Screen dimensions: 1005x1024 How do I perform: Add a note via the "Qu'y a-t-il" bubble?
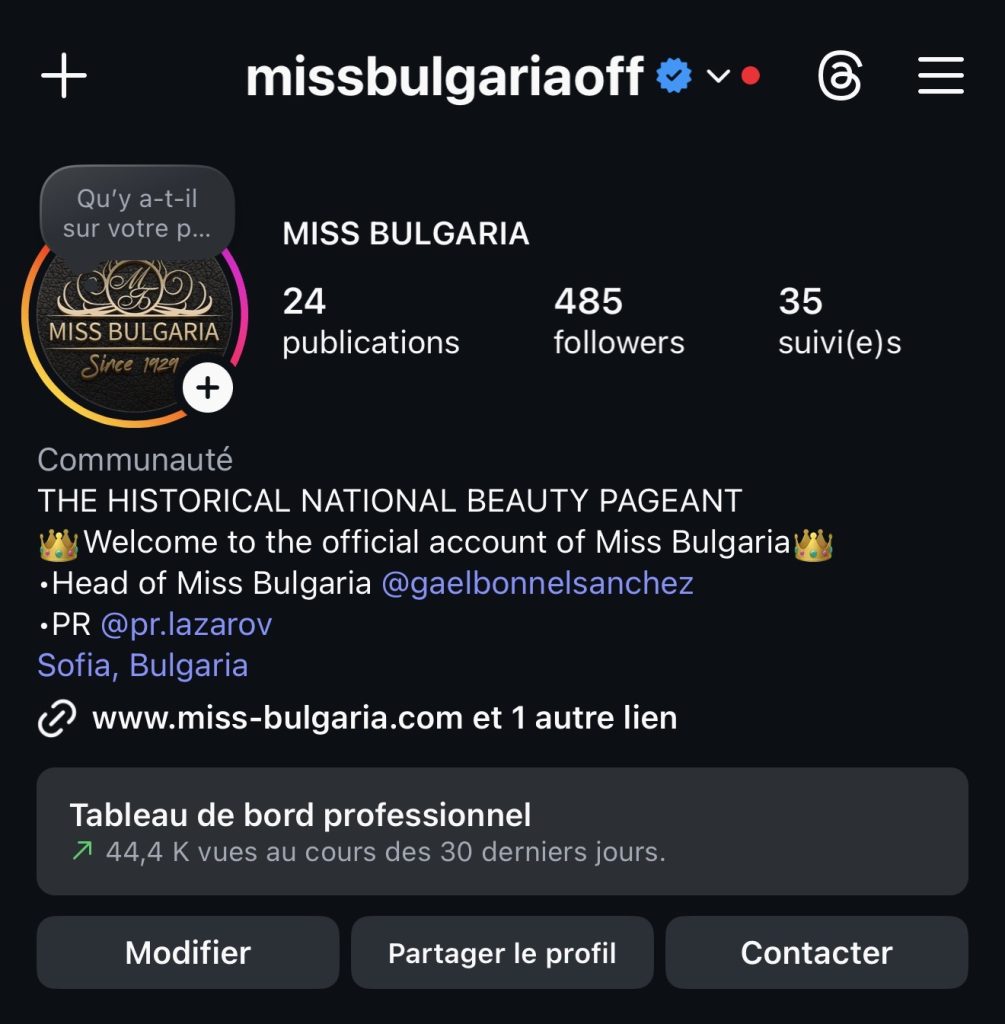137,213
